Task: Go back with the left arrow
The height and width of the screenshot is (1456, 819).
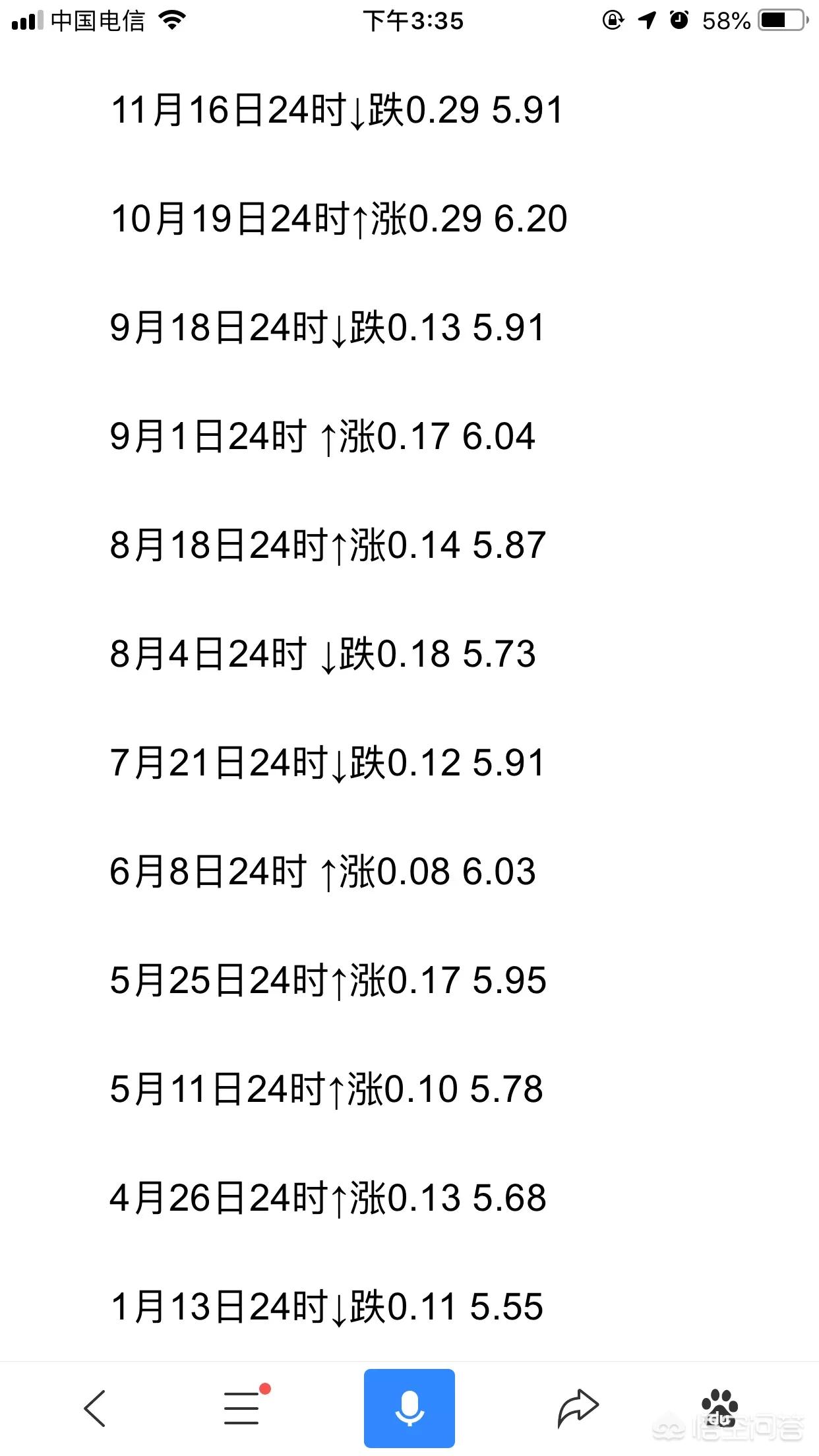Action: [95, 1408]
